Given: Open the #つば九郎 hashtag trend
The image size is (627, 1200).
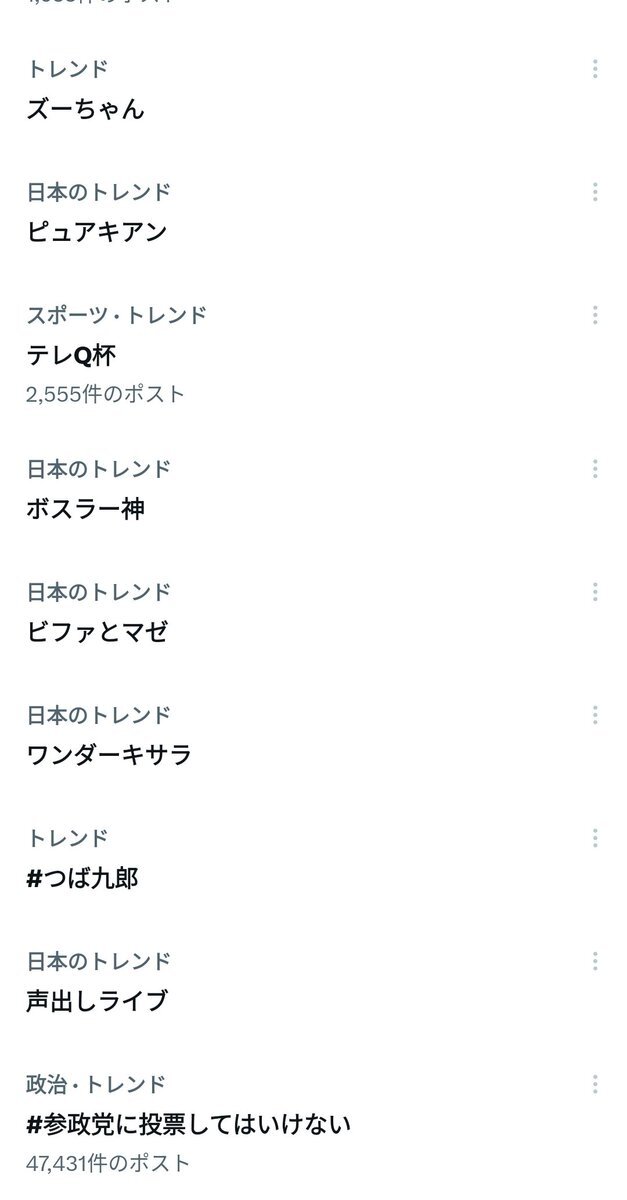Looking at the screenshot, I should pyautogui.click(x=82, y=878).
